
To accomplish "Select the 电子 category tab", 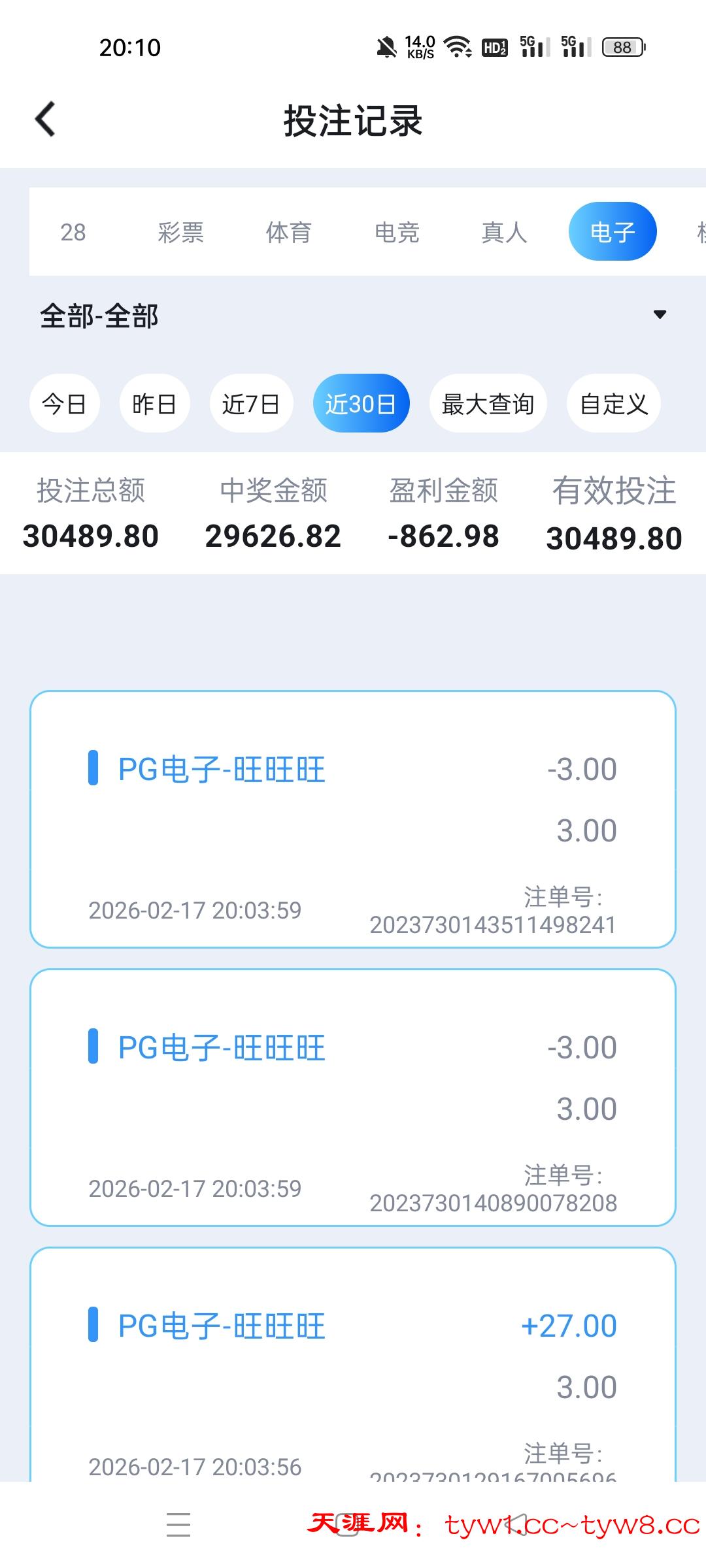I will [612, 232].
